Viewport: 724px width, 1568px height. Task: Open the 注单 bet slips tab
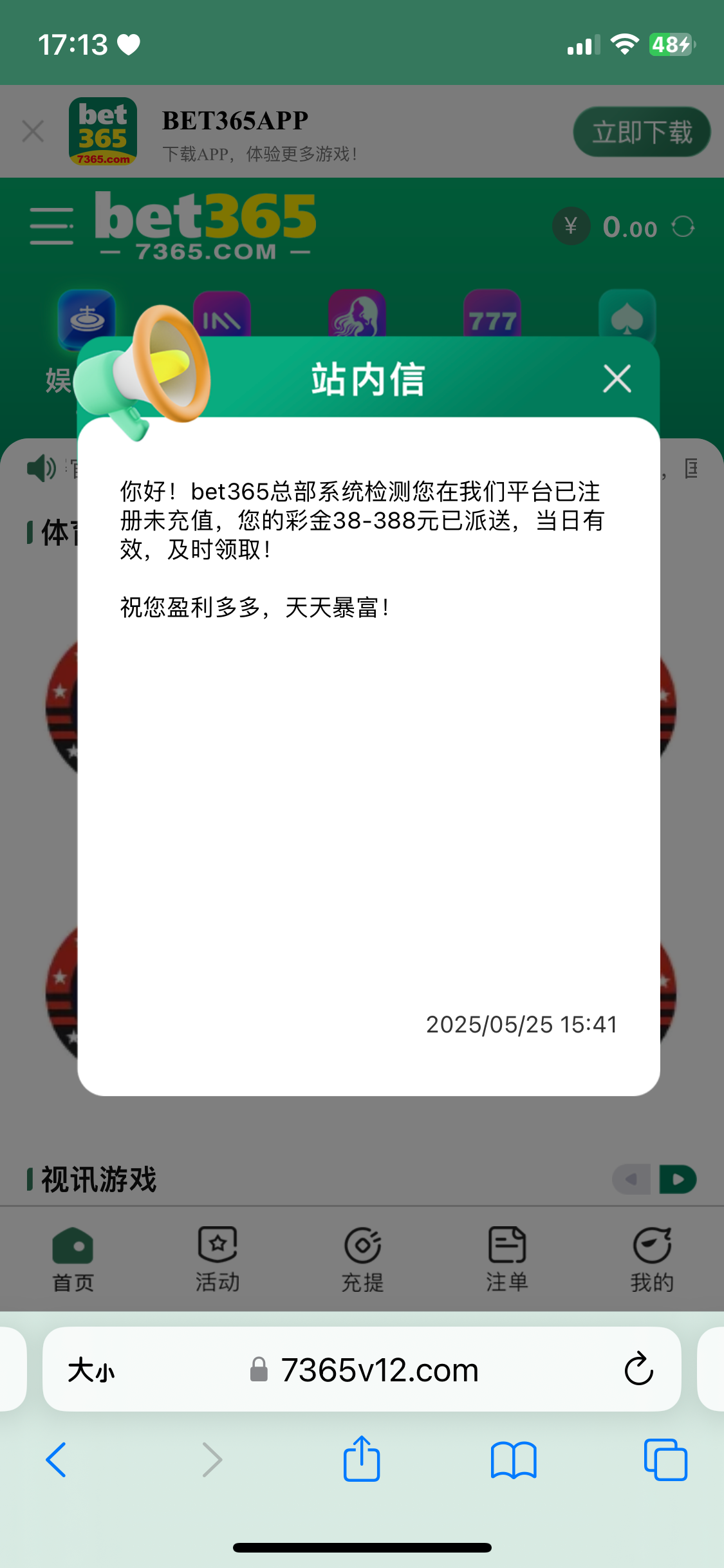[507, 1259]
